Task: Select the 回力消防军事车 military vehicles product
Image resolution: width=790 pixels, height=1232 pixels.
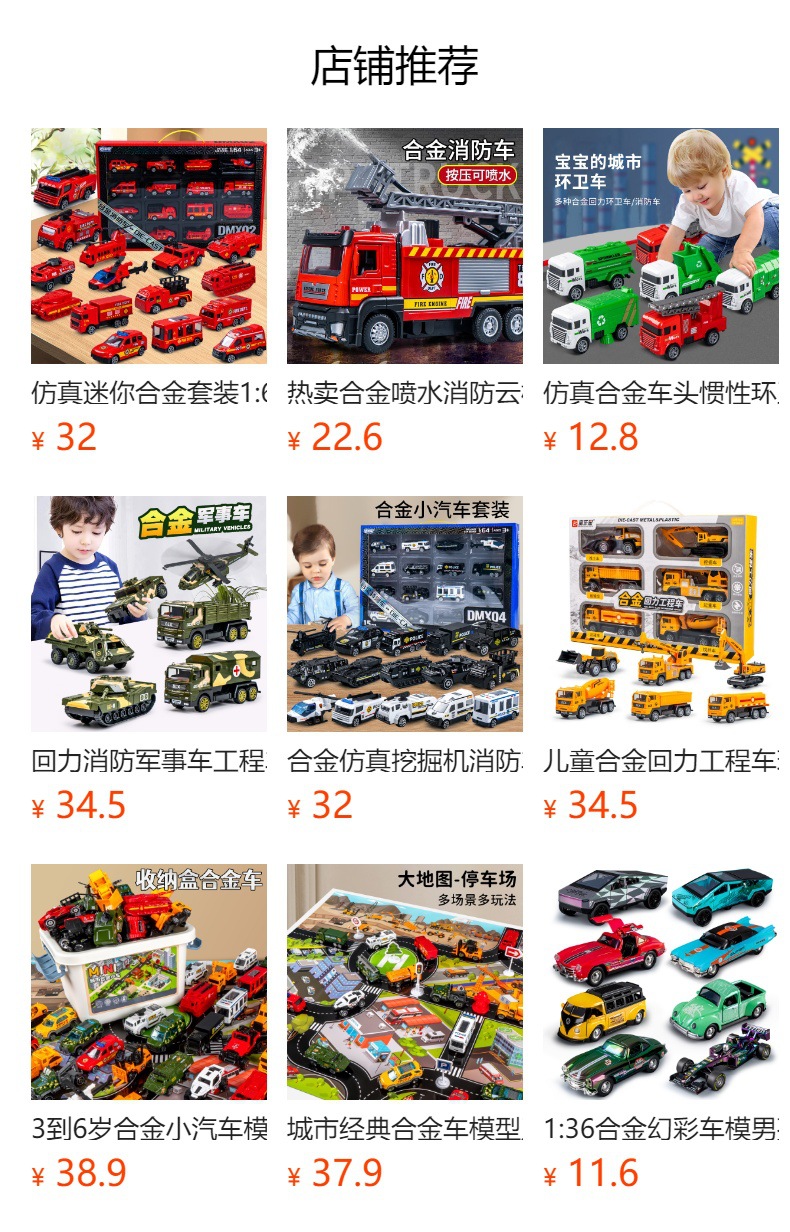Action: click(x=148, y=614)
